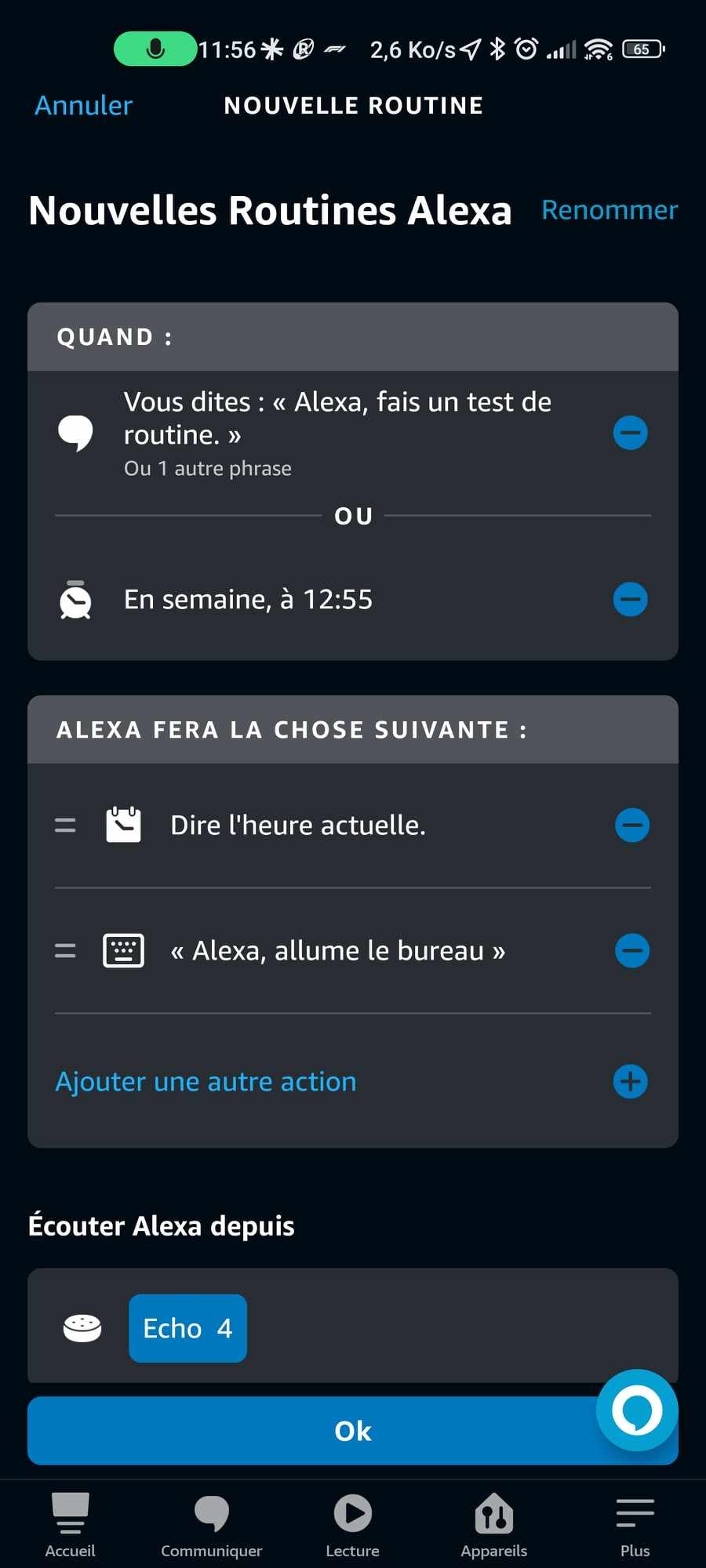Tap Annuler to cancel the routine
706x1568 pixels.
click(x=84, y=105)
